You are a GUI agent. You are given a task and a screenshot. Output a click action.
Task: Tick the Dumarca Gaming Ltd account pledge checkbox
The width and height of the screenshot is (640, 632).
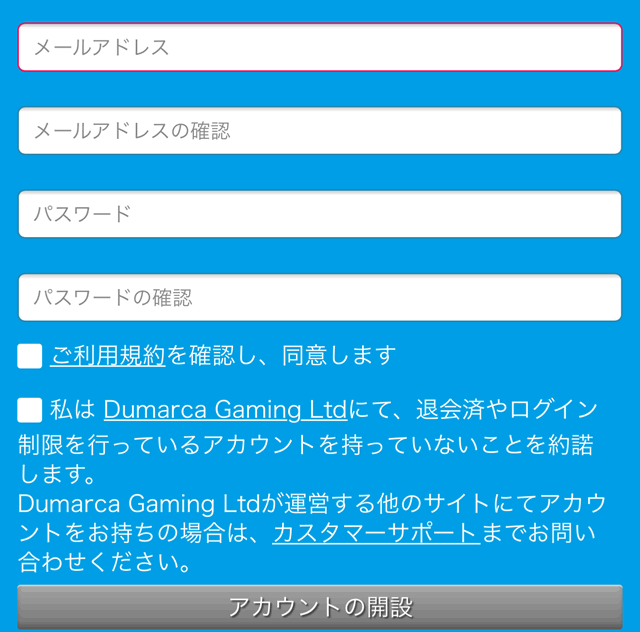coord(30,409)
